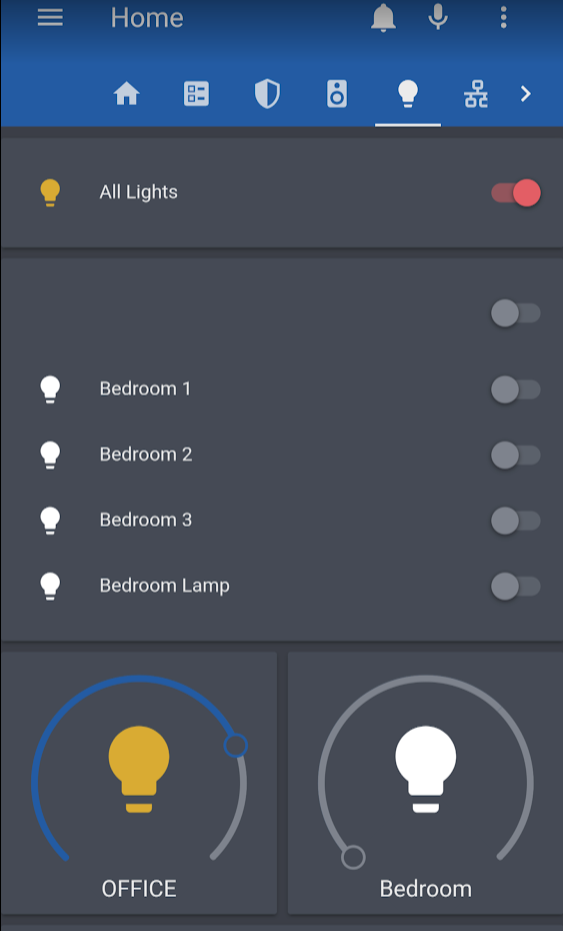Switch to the shield security tab
Viewport: 563px width, 931px height.
pos(267,94)
